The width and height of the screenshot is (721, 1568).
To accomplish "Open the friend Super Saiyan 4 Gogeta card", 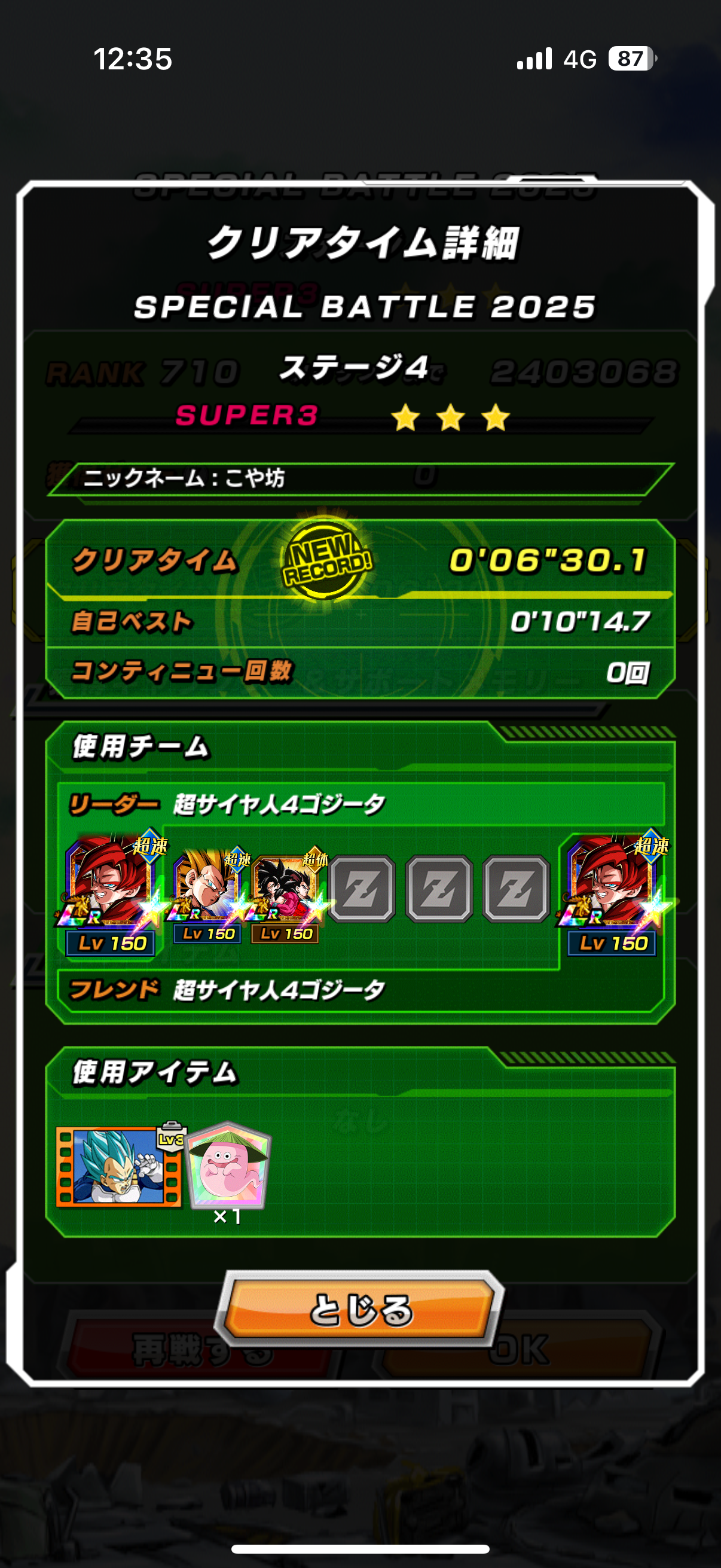I will pyautogui.click(x=613, y=893).
